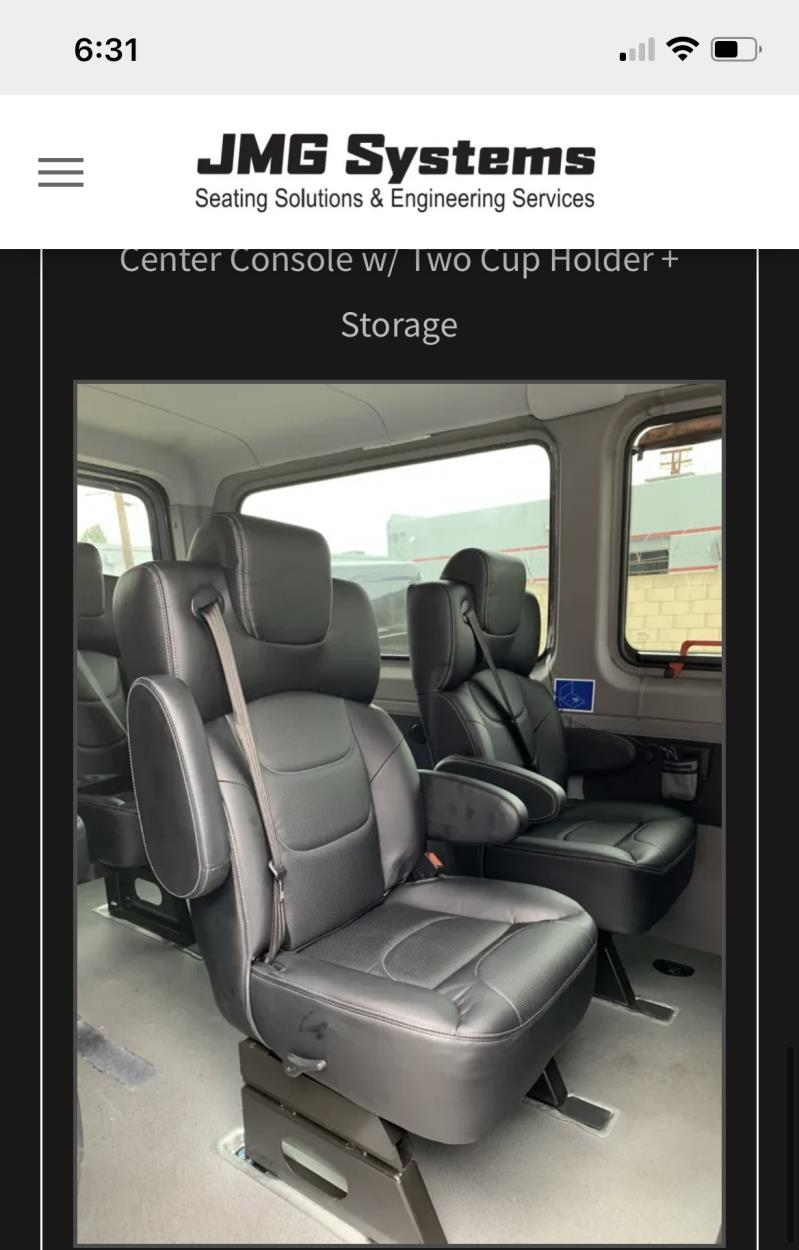This screenshot has height=1250, width=799.
Task: Open the hamburger navigation menu
Action: tap(61, 172)
